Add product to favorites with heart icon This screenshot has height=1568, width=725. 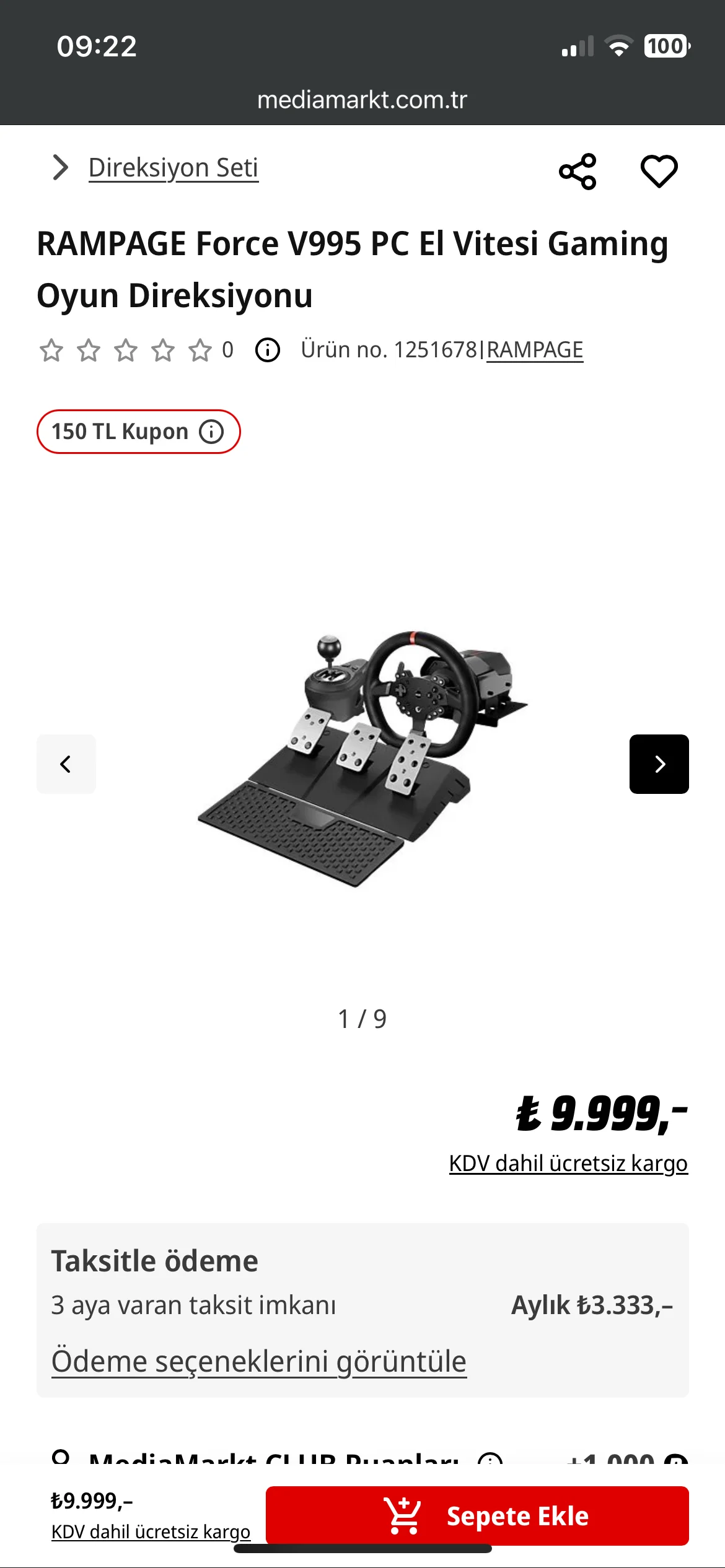click(x=659, y=171)
